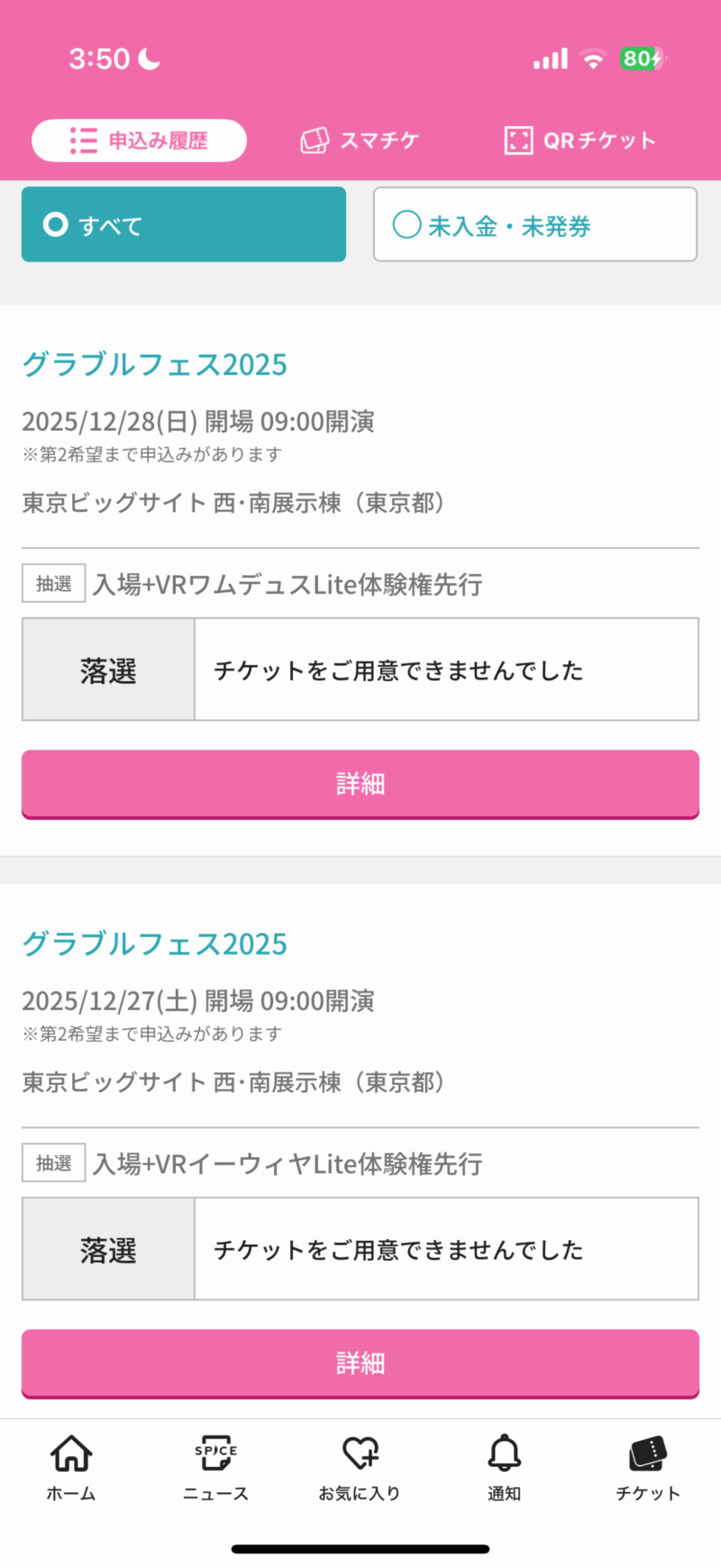Open the スマチケ tab
721x1568 pixels.
[360, 141]
